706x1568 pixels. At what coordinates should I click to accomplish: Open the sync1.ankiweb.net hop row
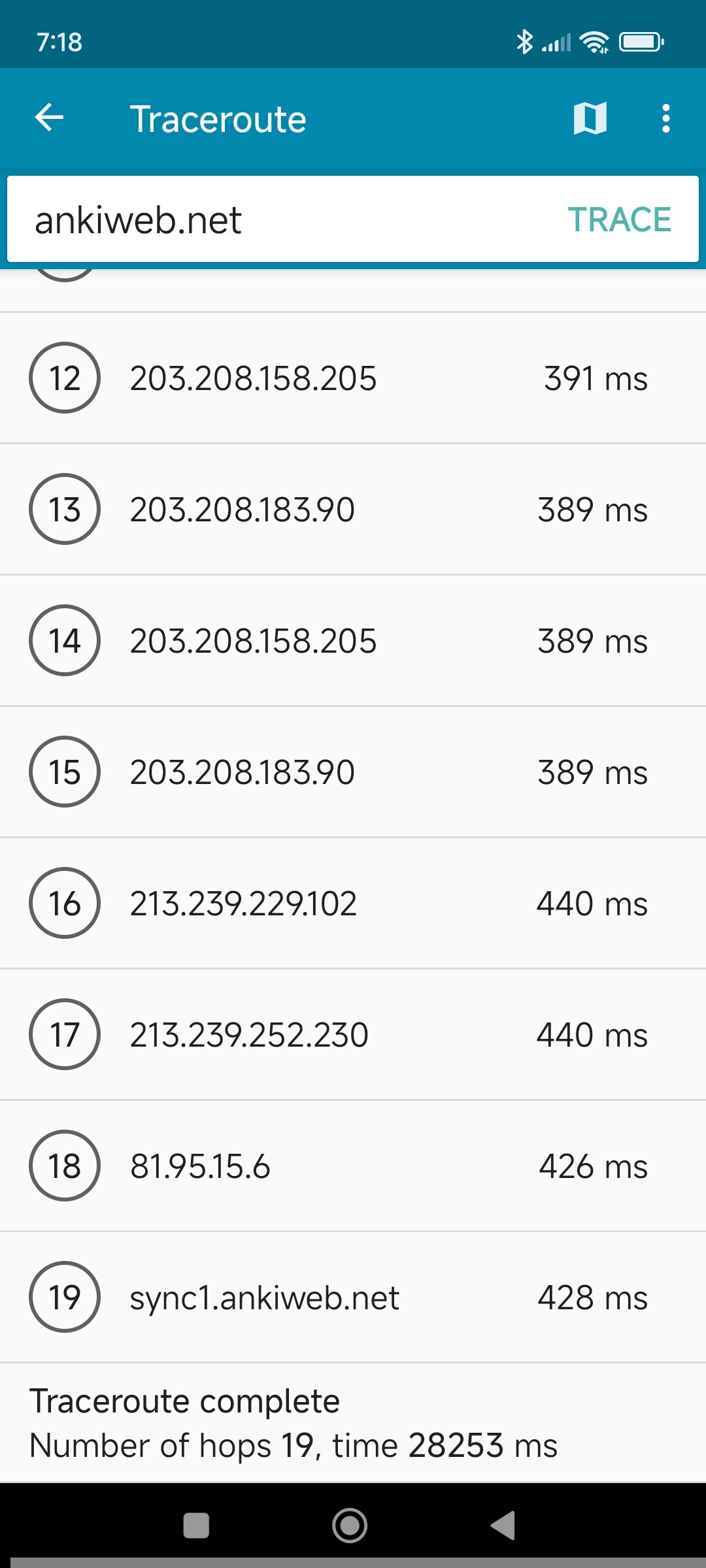click(353, 1298)
